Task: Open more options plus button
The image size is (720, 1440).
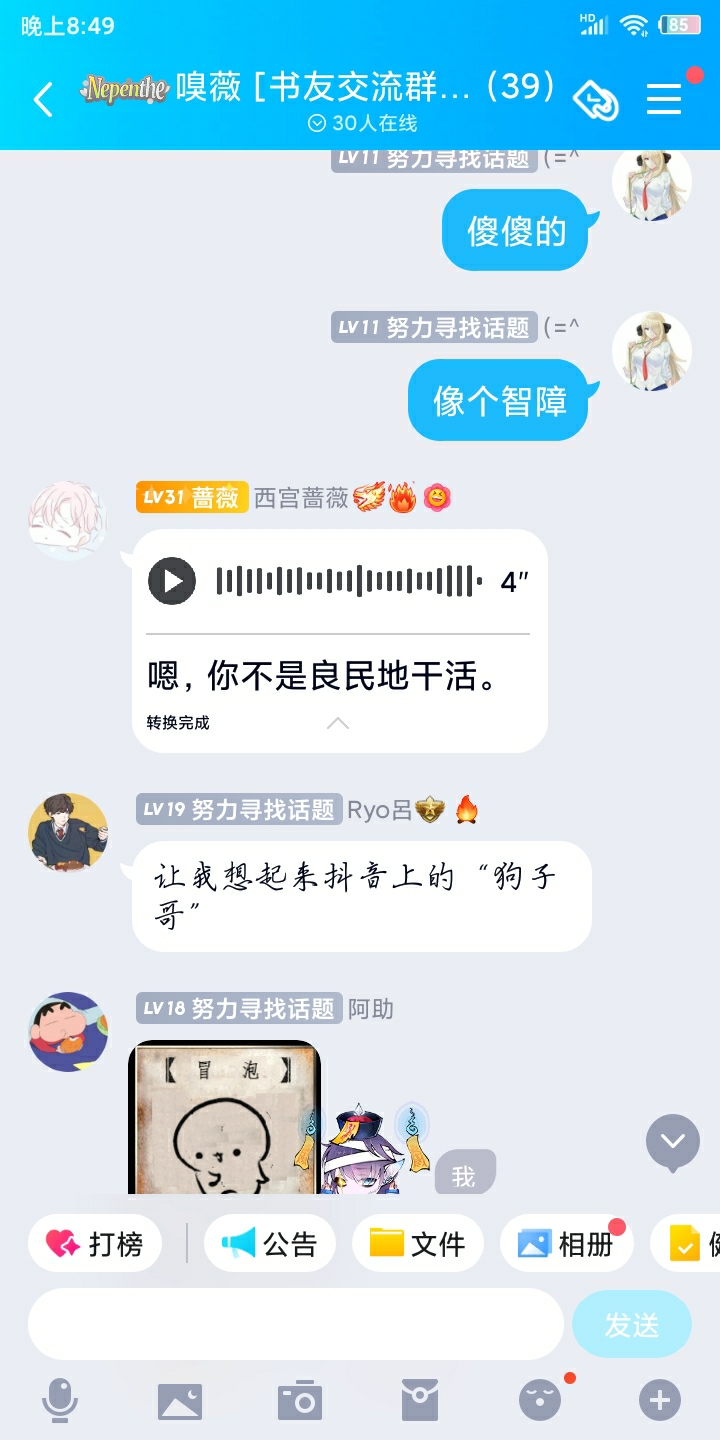Action: (x=660, y=1400)
